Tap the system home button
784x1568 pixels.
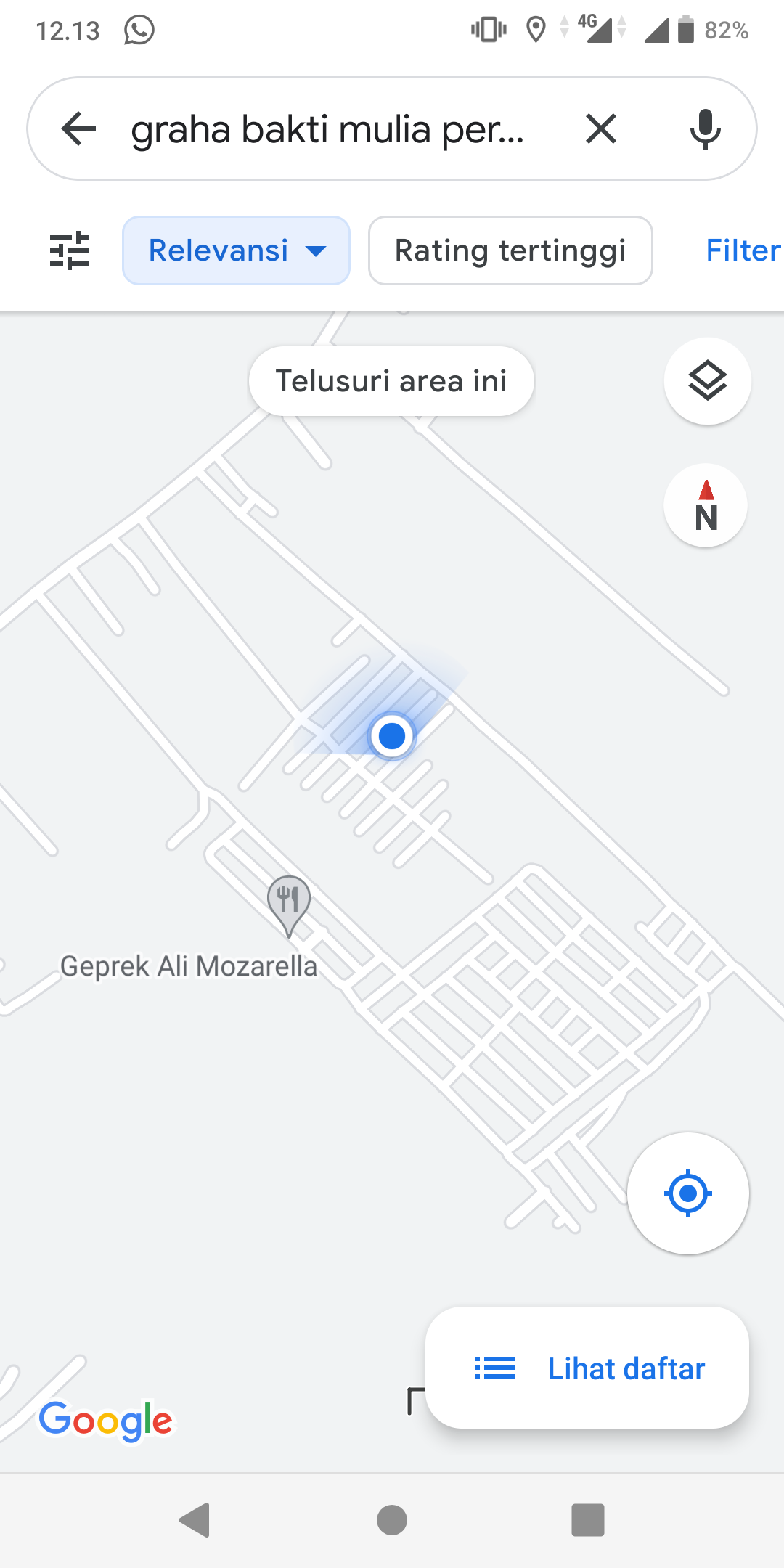click(392, 1520)
